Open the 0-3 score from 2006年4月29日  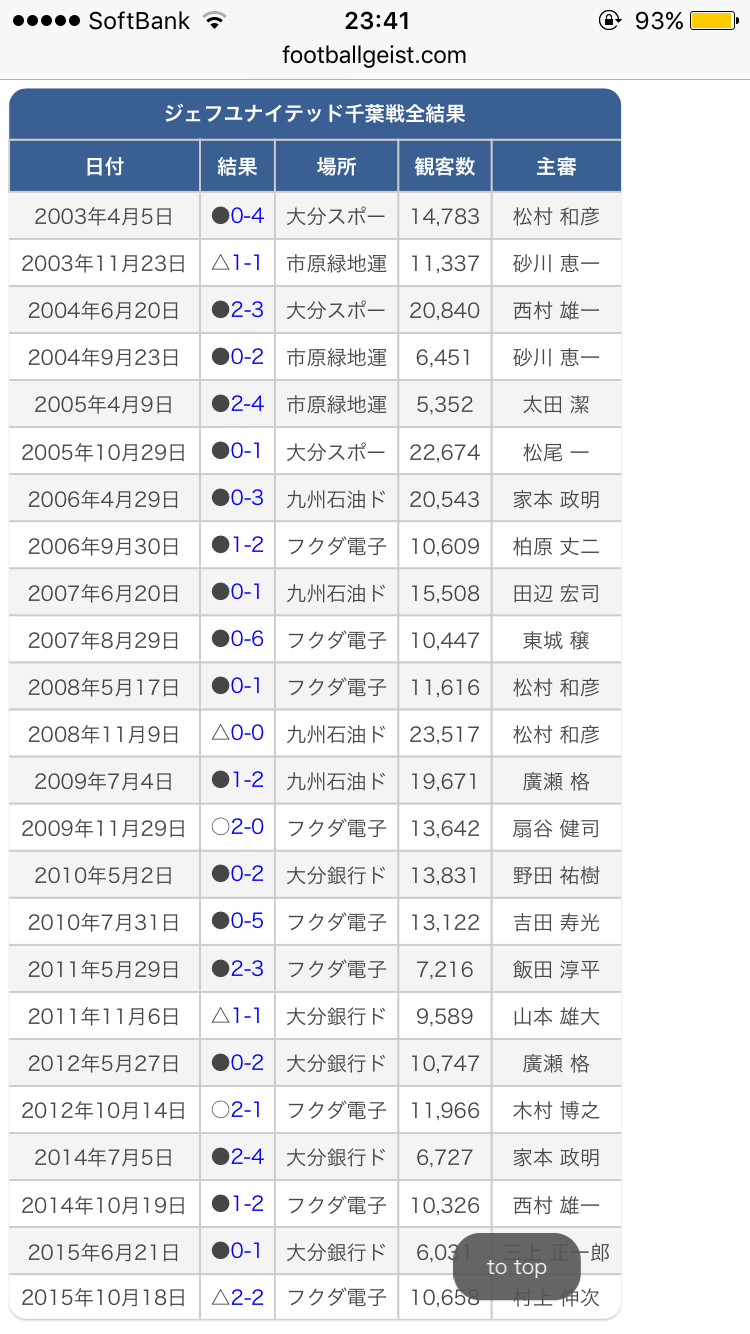tap(247, 498)
